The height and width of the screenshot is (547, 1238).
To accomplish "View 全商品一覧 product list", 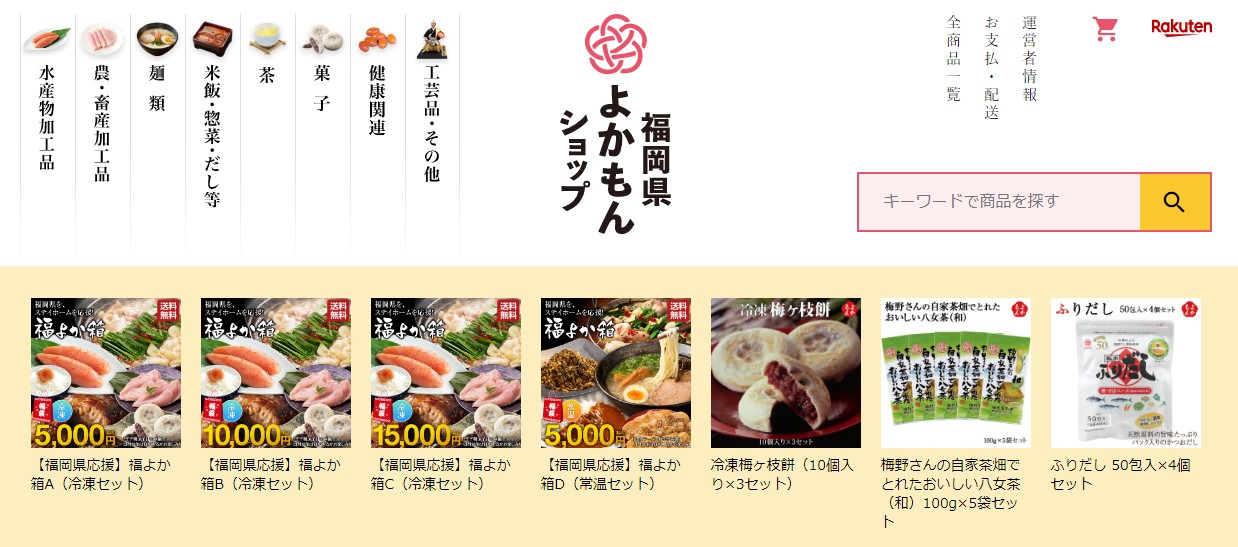I will pyautogui.click(x=953, y=58).
